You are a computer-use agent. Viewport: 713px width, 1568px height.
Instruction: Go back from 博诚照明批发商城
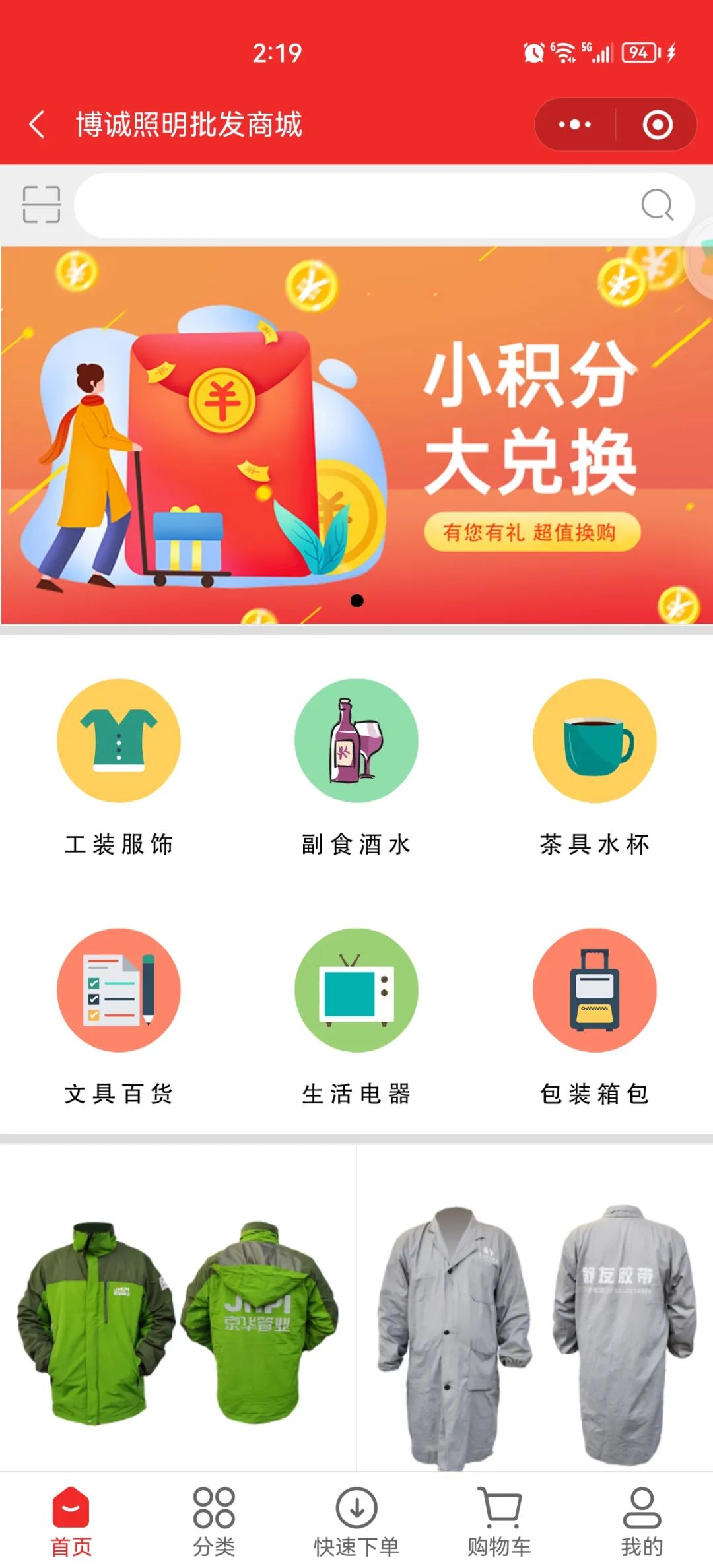(x=38, y=125)
